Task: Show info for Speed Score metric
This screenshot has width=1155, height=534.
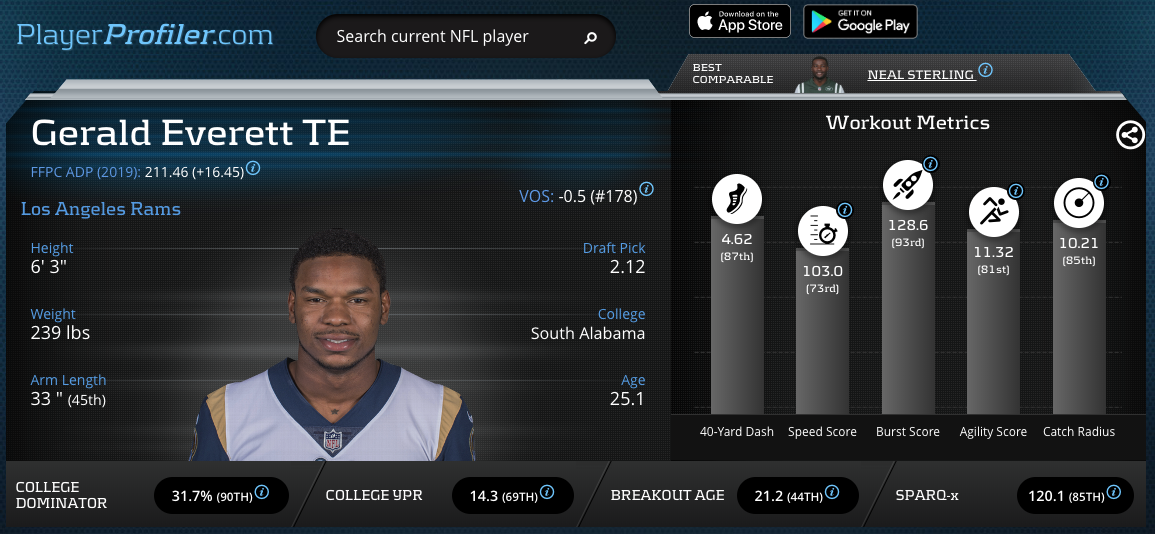Action: [x=845, y=210]
